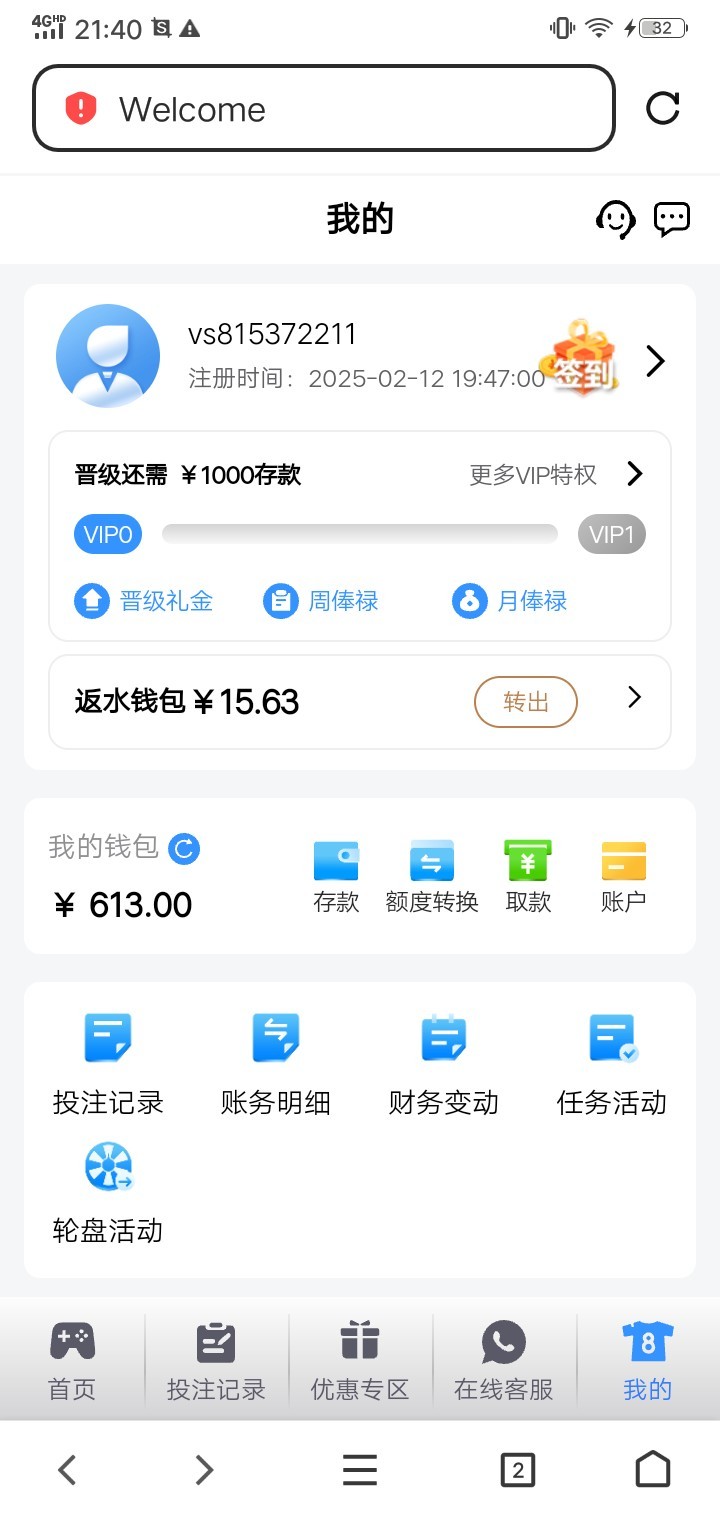Open the customer service headset icon
The image size is (720, 1520).
click(615, 219)
